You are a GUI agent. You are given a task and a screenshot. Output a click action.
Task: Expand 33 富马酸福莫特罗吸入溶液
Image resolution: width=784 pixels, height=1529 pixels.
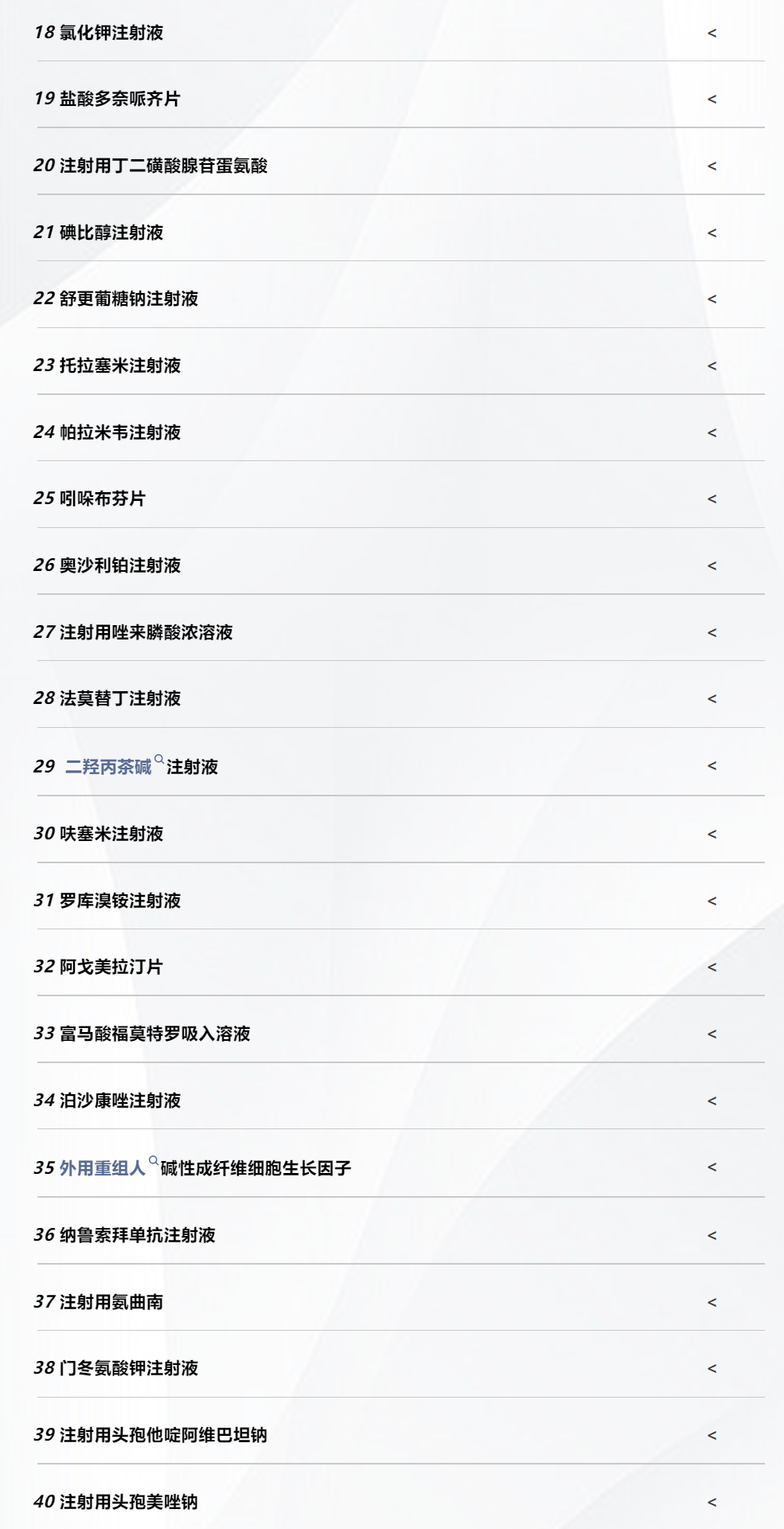[x=712, y=1034]
